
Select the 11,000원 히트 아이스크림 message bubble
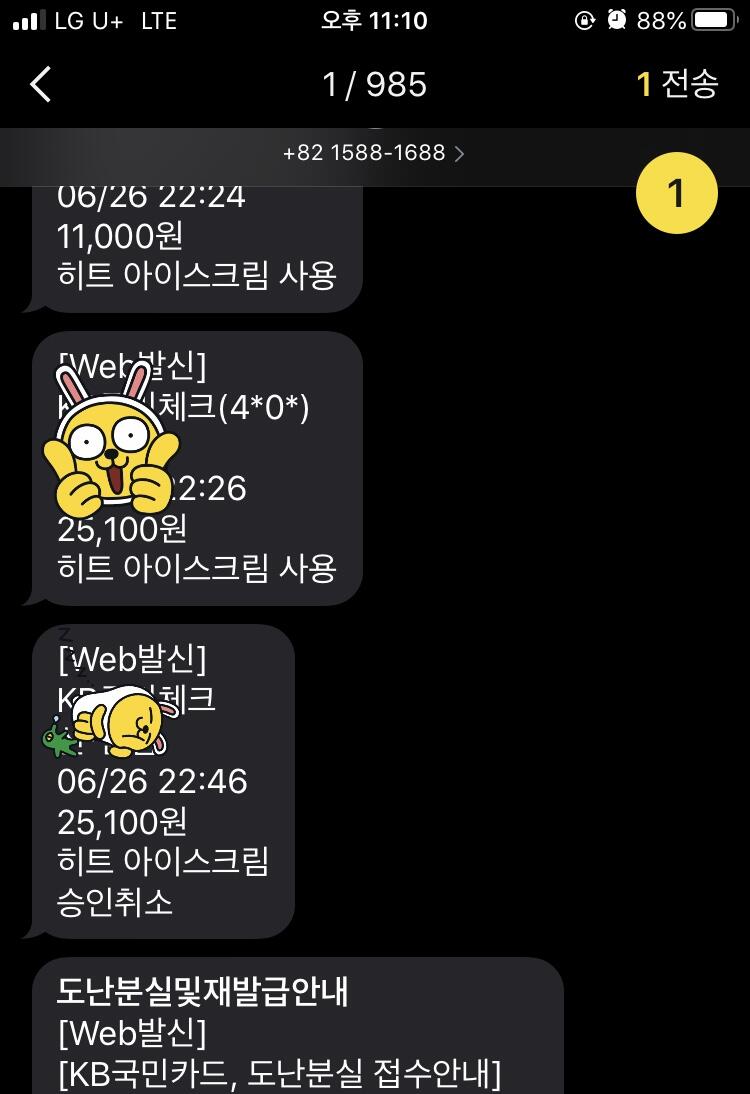click(197, 249)
